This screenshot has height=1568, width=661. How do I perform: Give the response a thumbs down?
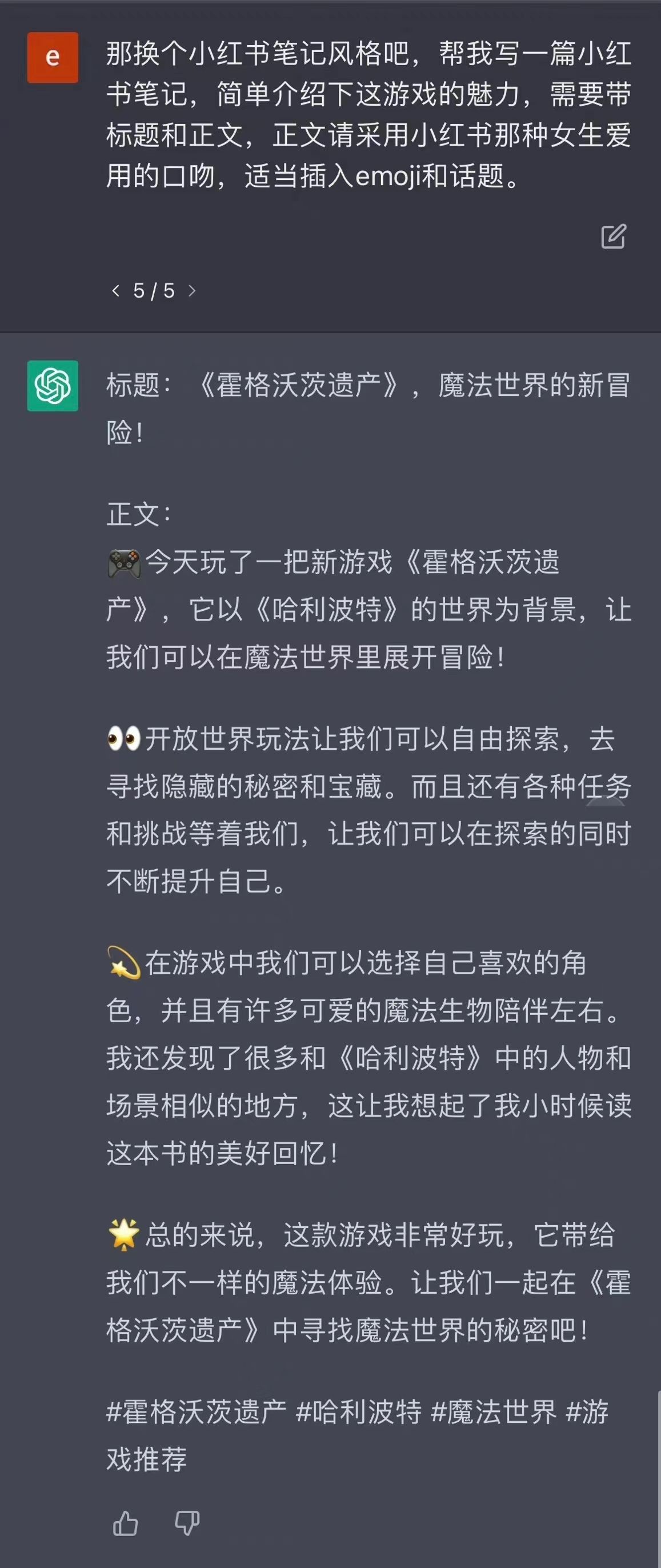click(187, 1523)
